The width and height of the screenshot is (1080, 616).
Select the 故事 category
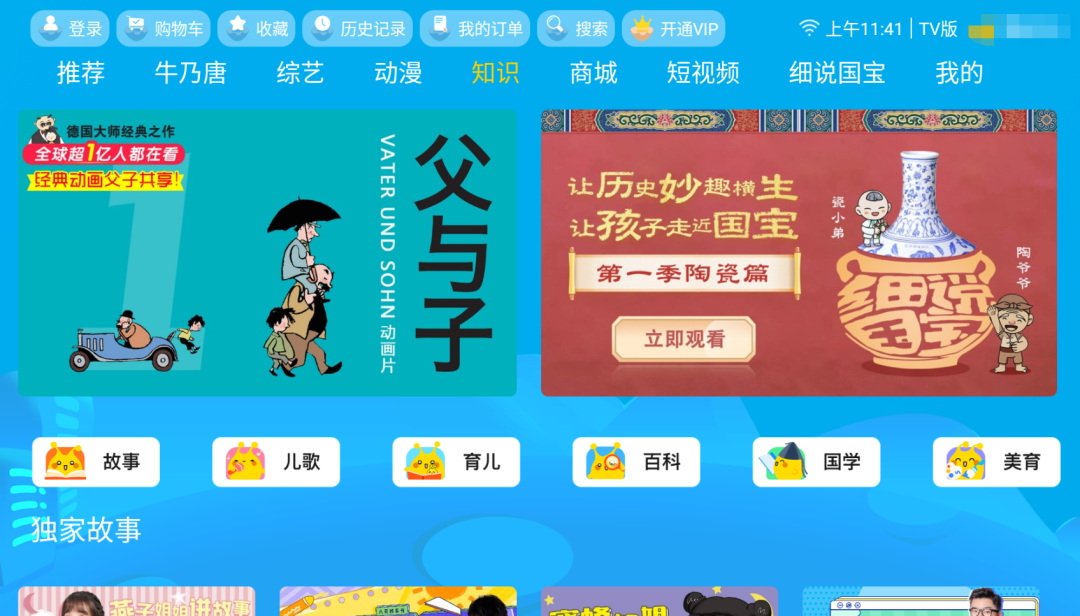(x=96, y=462)
